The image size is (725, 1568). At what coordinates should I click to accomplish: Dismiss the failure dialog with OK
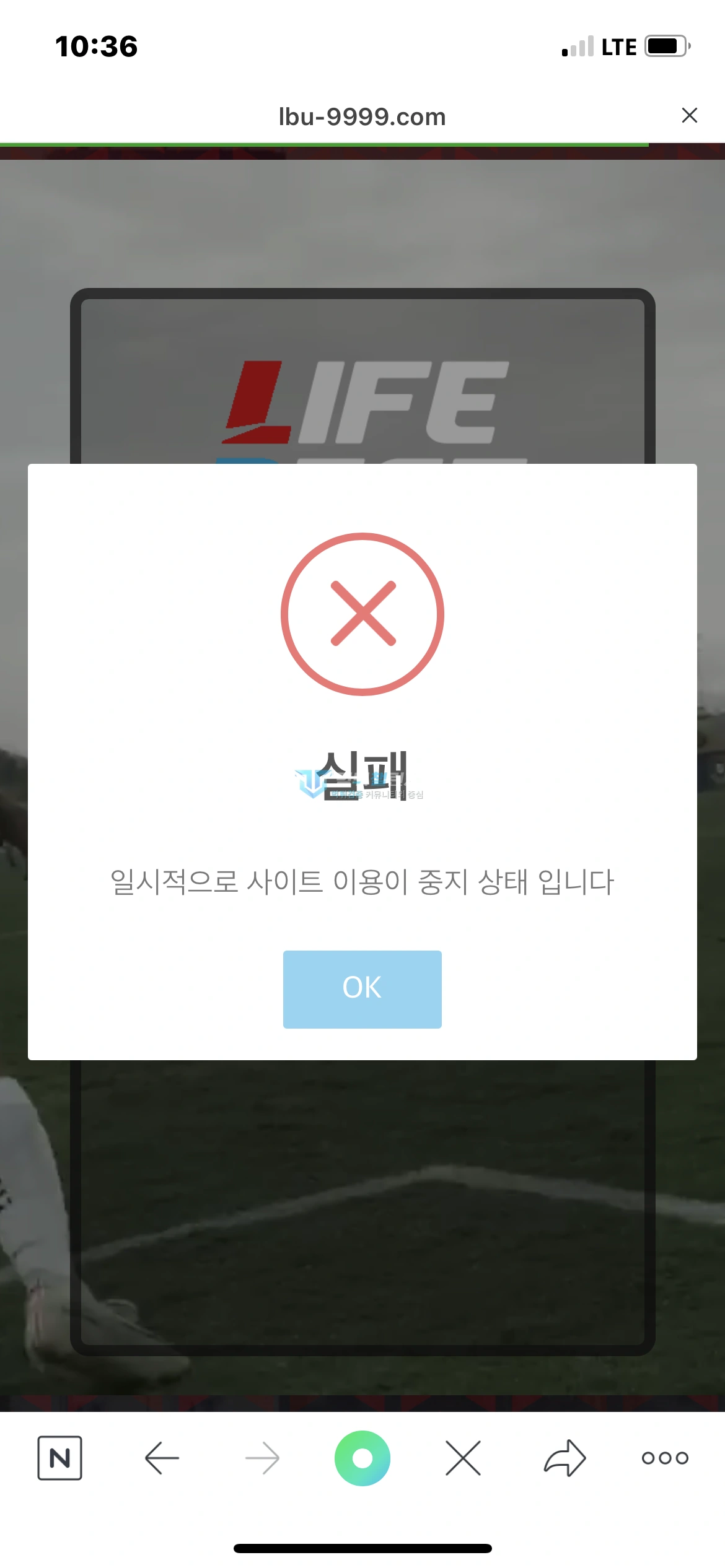tap(362, 989)
